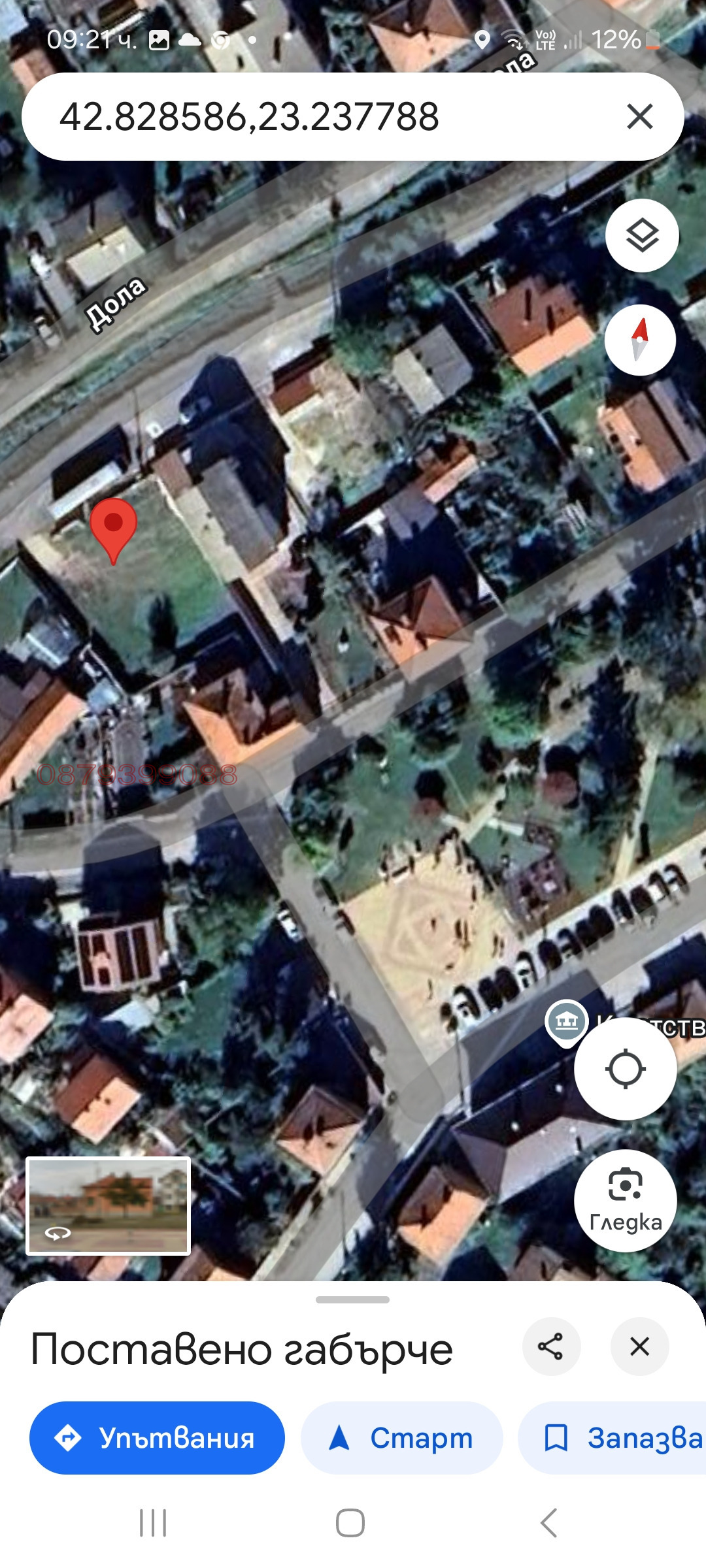The image size is (706, 1568).
Task: Open the Street View thumbnail preview
Action: coord(108,1206)
